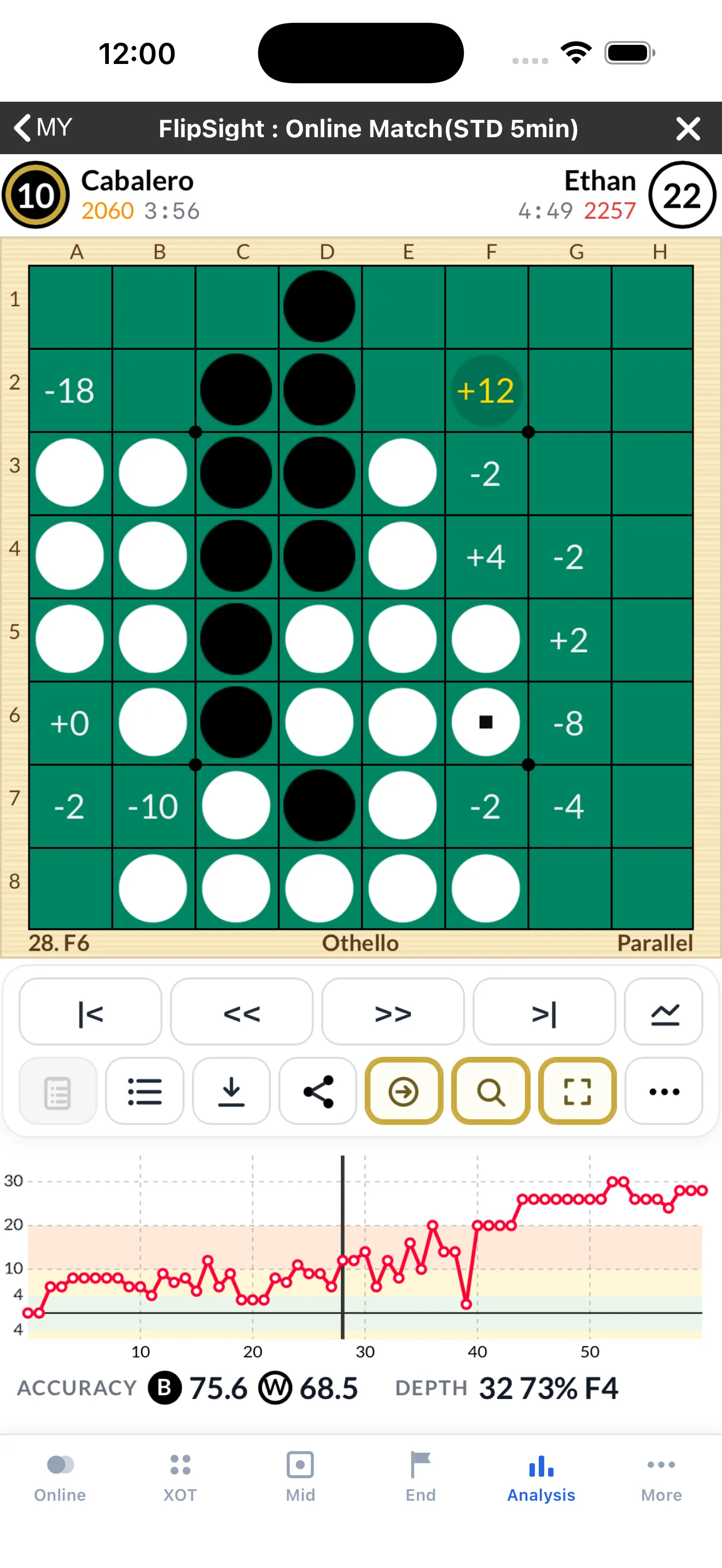Open the move list icon
Screen dimensions: 722x1568
click(x=144, y=1091)
